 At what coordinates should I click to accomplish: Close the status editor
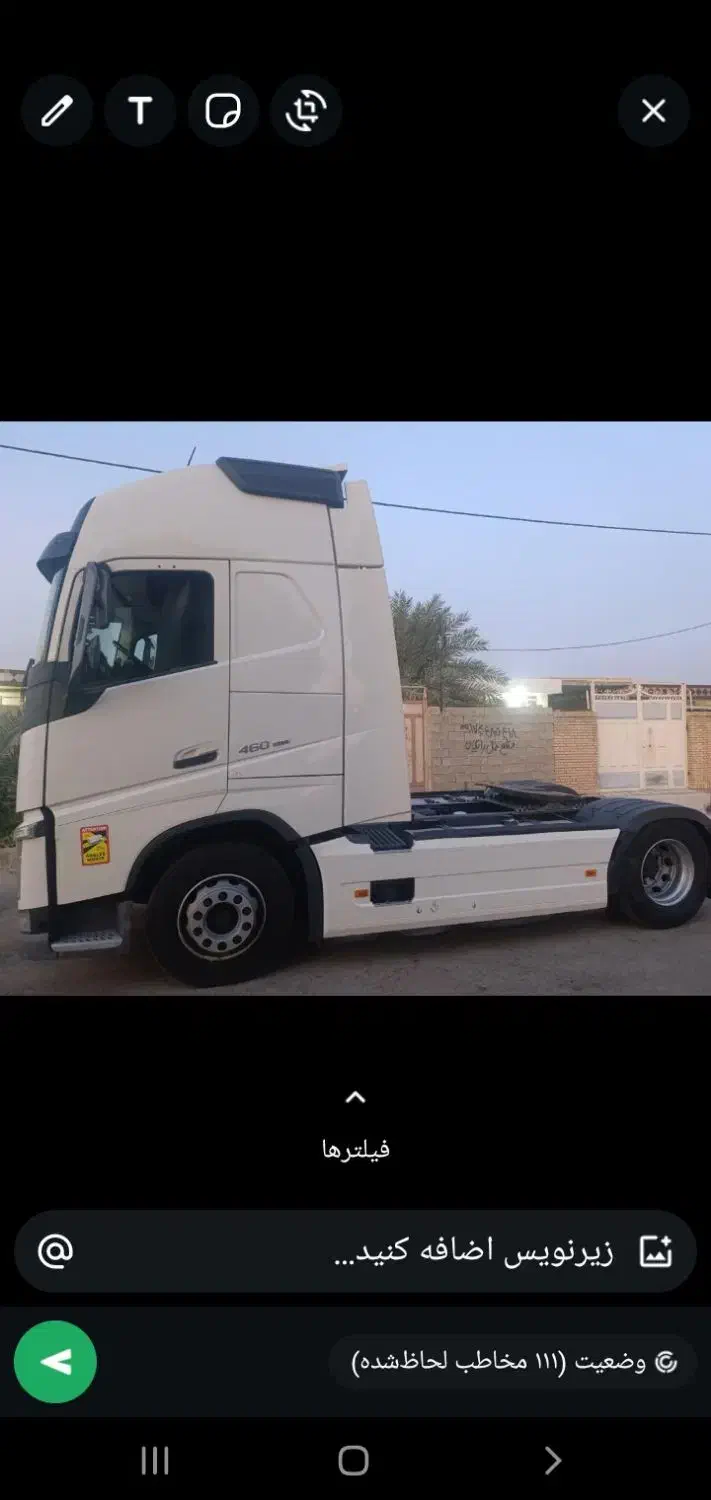point(653,111)
